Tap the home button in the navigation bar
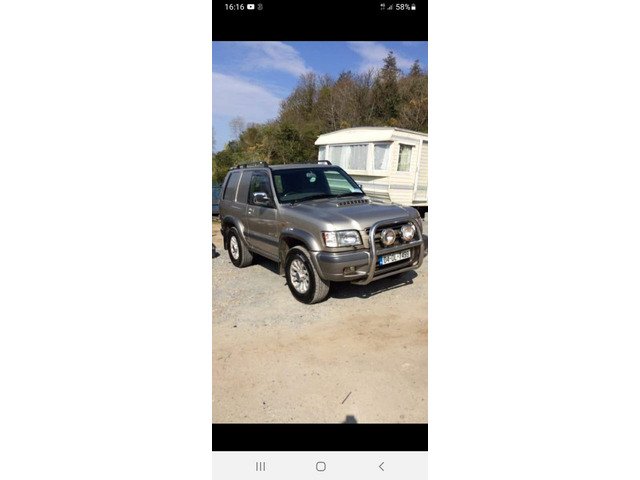Viewport: 640px width, 480px height. [320, 466]
